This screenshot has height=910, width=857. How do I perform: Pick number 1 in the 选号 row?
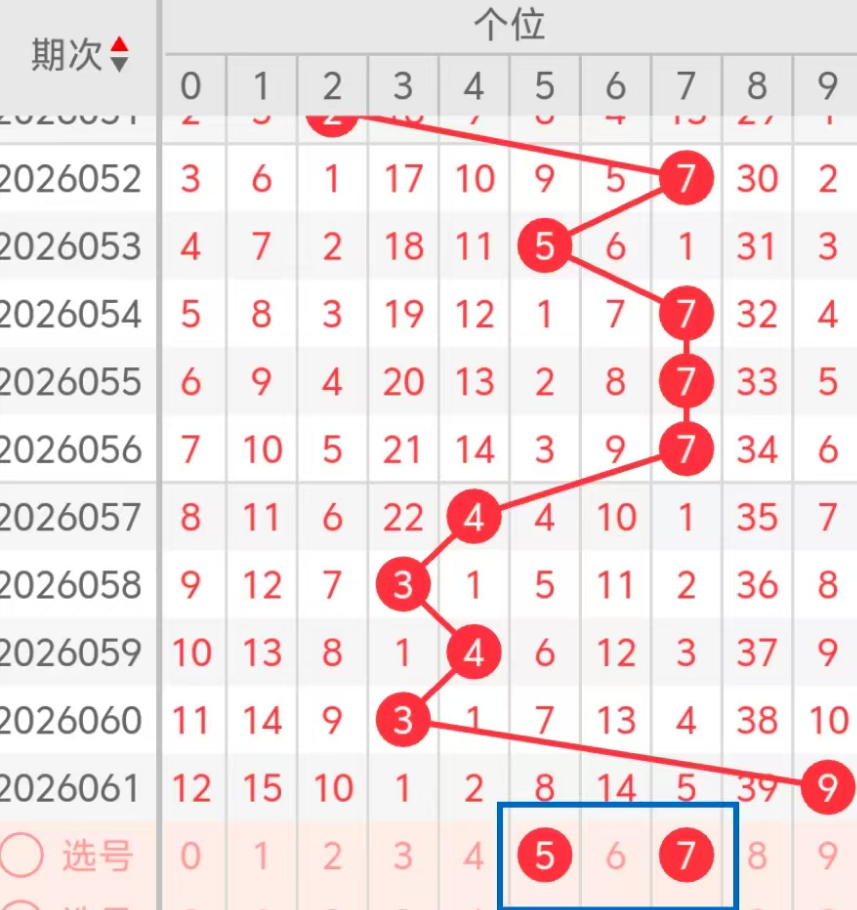point(261,856)
